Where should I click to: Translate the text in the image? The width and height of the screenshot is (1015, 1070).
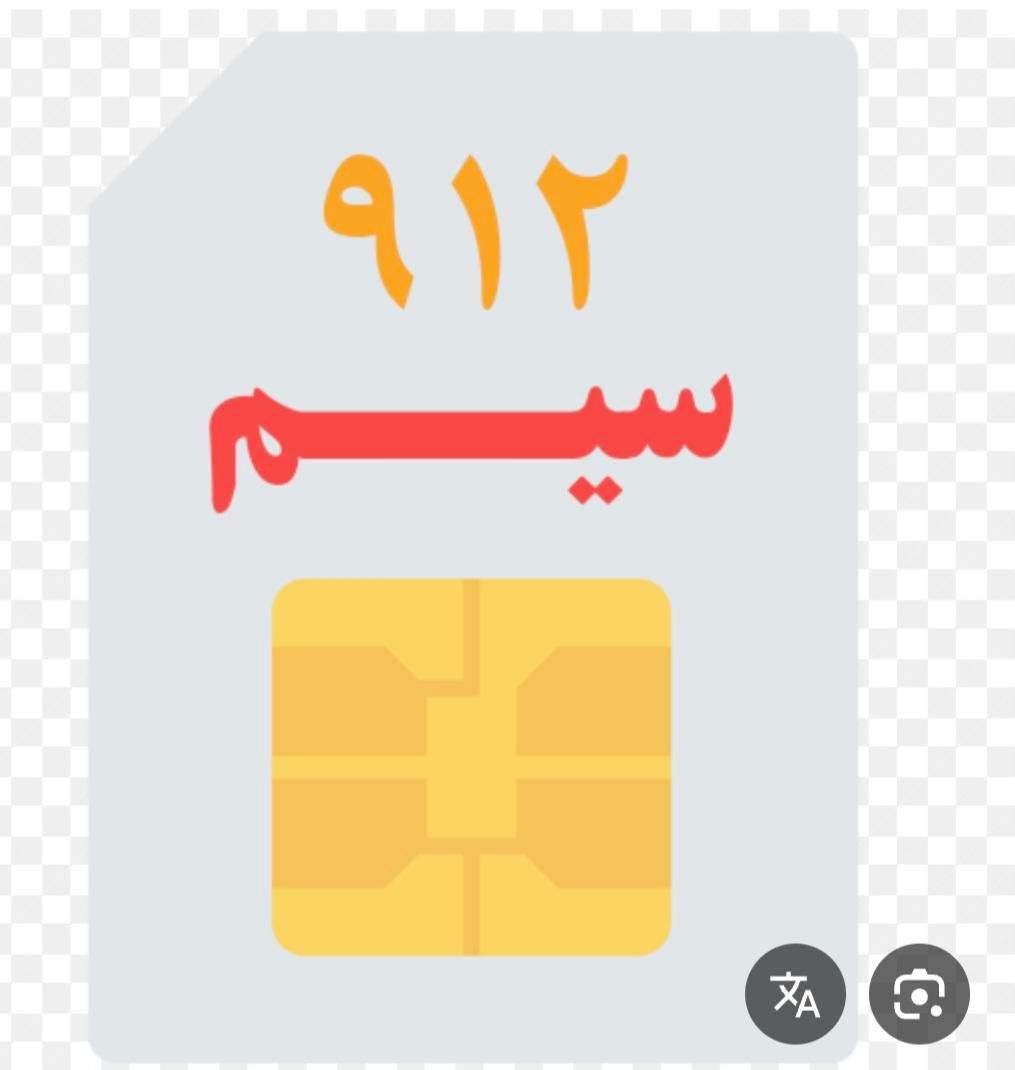(795, 994)
